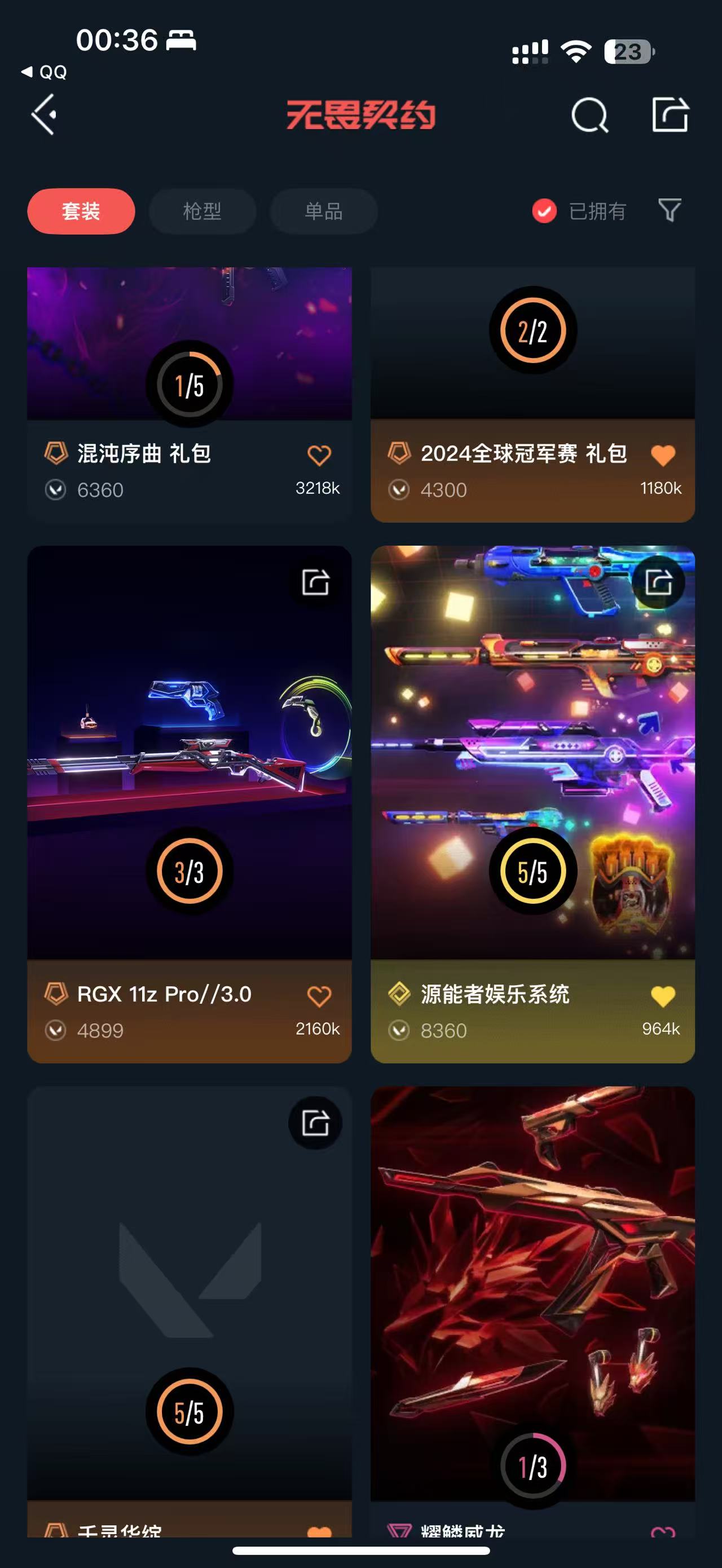Open search from the top bar

click(x=589, y=115)
